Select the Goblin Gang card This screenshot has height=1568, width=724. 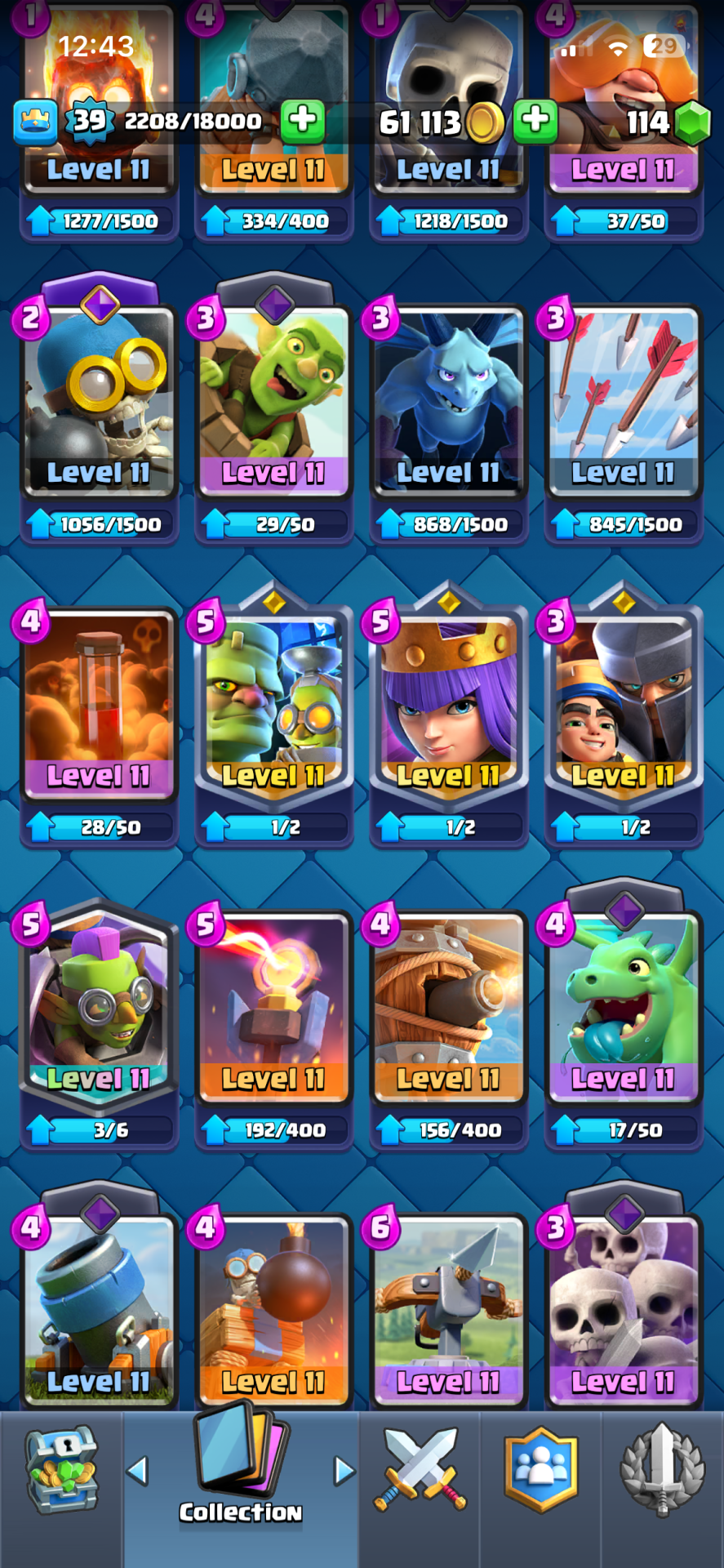click(x=273, y=402)
